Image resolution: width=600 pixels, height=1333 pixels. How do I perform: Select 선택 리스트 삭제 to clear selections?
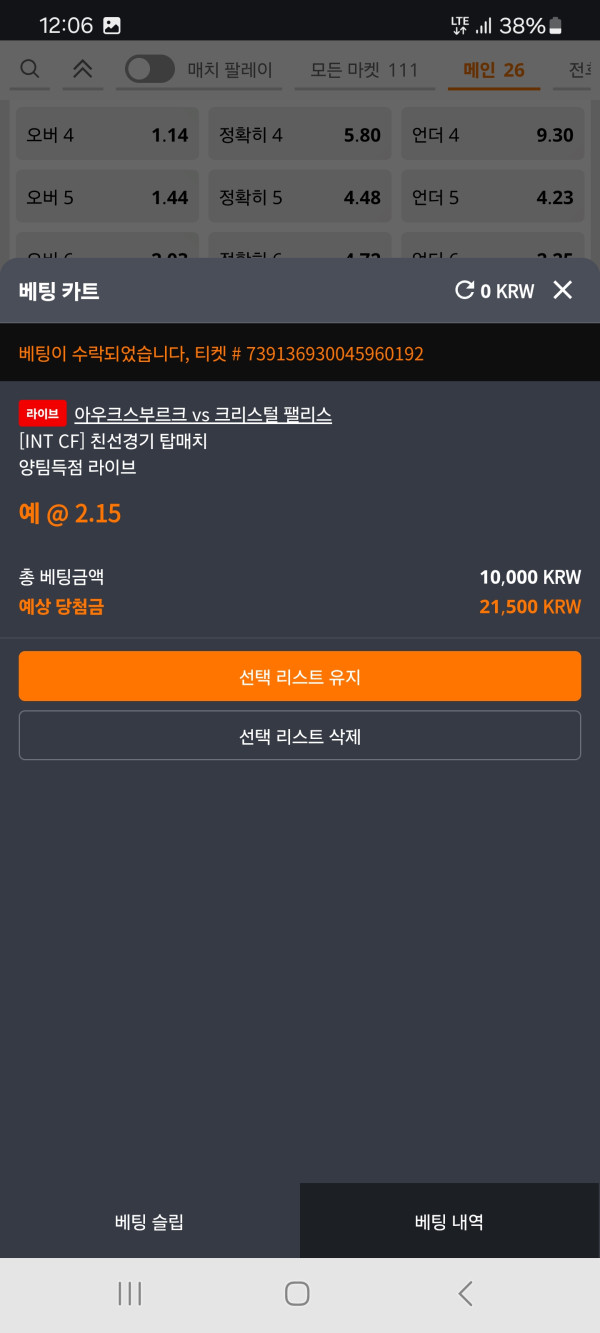click(x=300, y=736)
